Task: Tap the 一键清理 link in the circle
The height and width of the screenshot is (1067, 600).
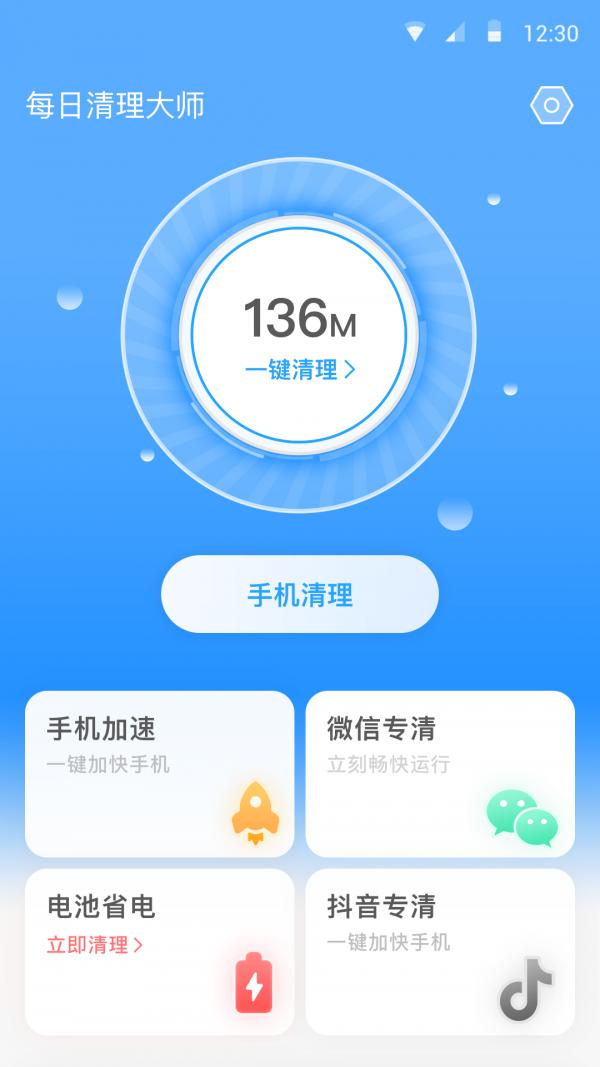Action: click(300, 370)
